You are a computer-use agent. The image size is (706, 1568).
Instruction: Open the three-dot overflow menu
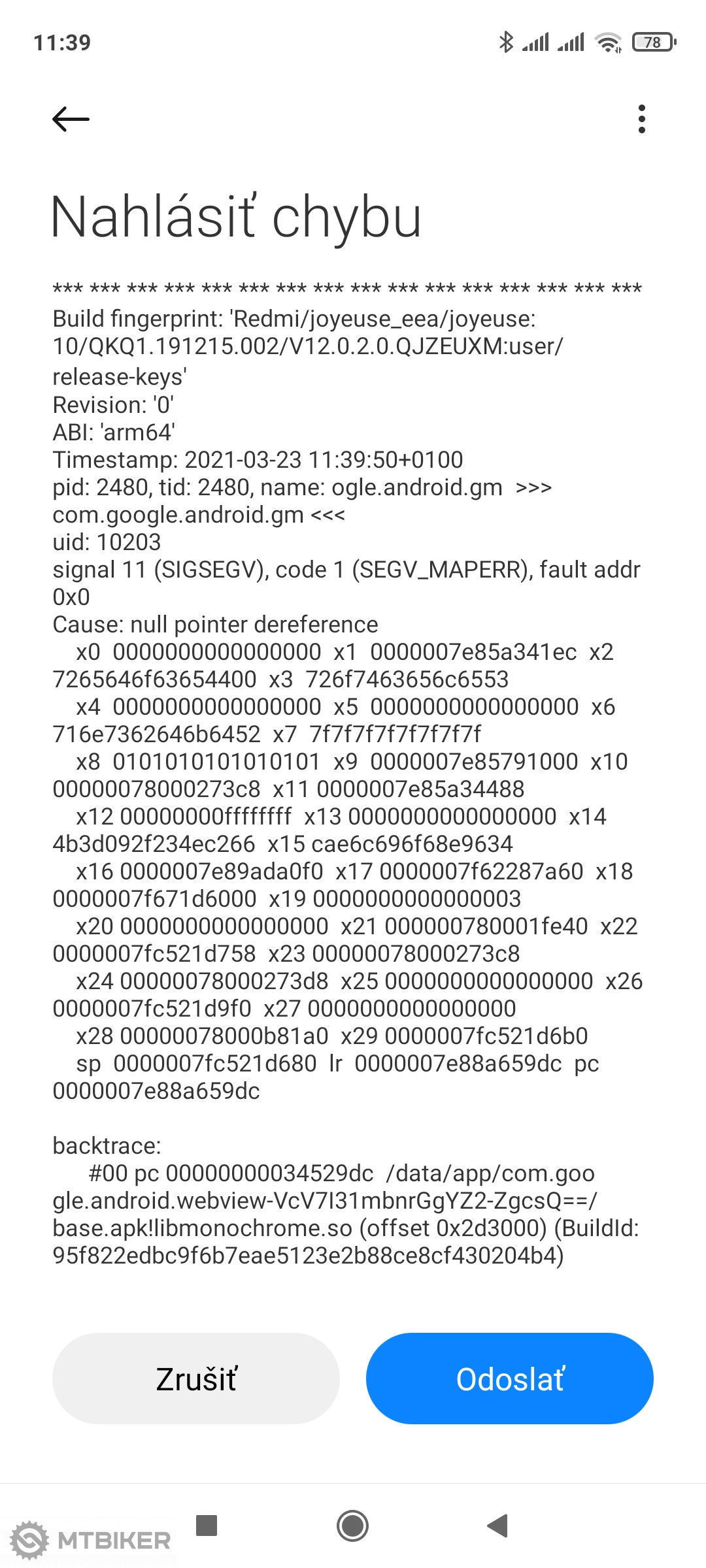[641, 119]
